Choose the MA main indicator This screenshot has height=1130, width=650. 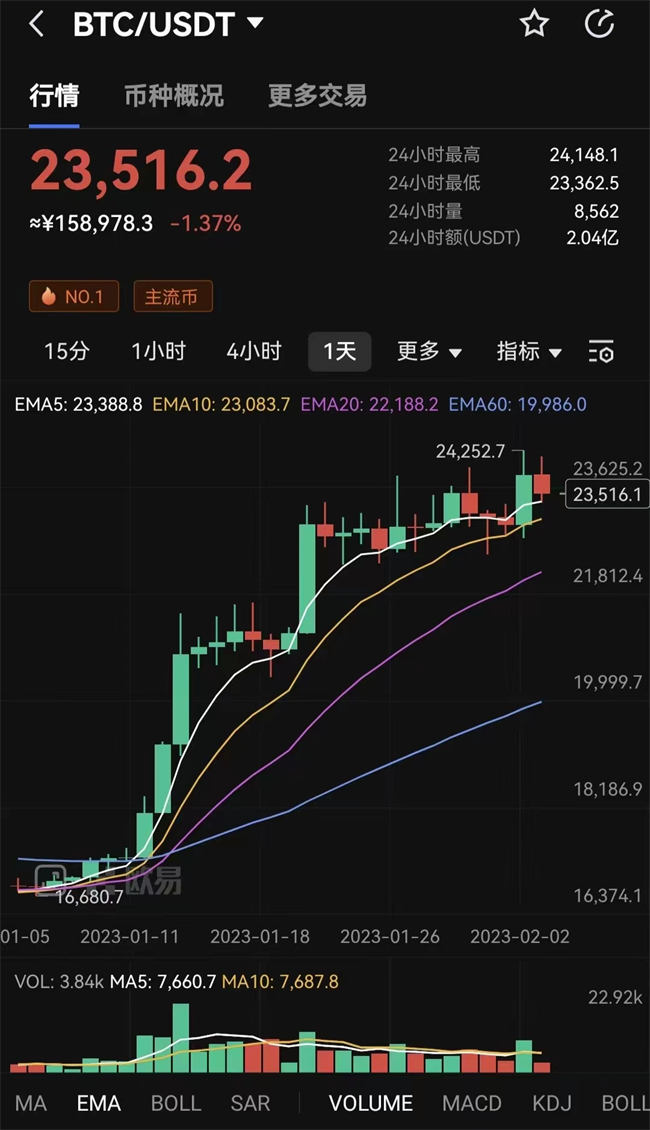pos(31,1103)
